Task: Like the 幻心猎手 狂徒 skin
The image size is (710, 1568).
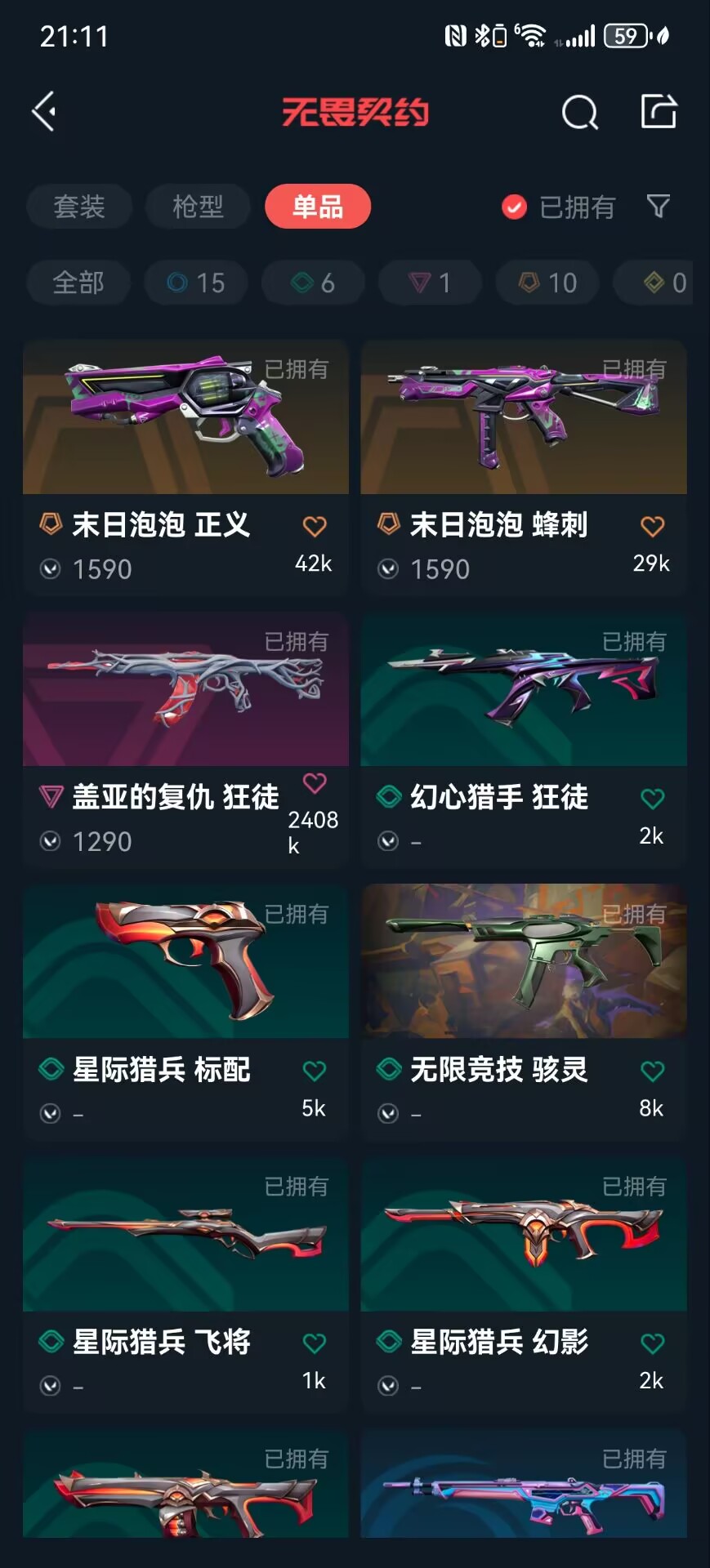Action: (652, 799)
